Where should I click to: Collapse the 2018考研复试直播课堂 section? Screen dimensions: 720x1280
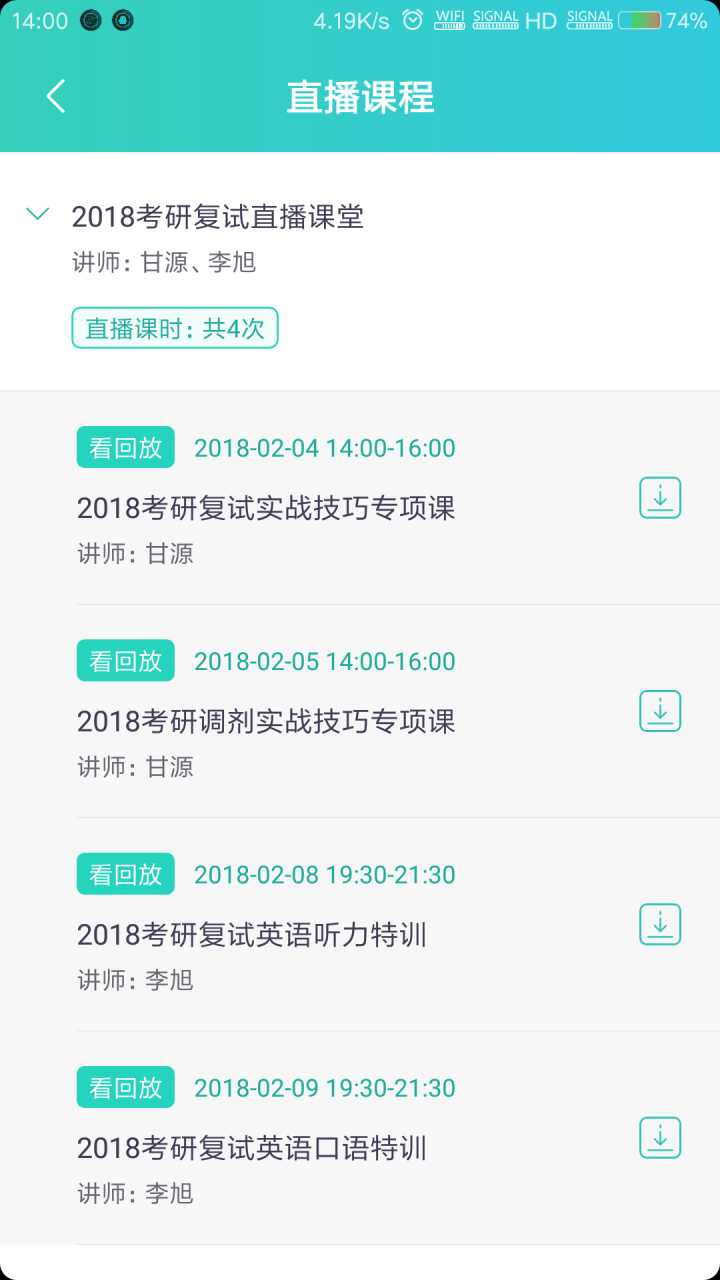[x=38, y=214]
